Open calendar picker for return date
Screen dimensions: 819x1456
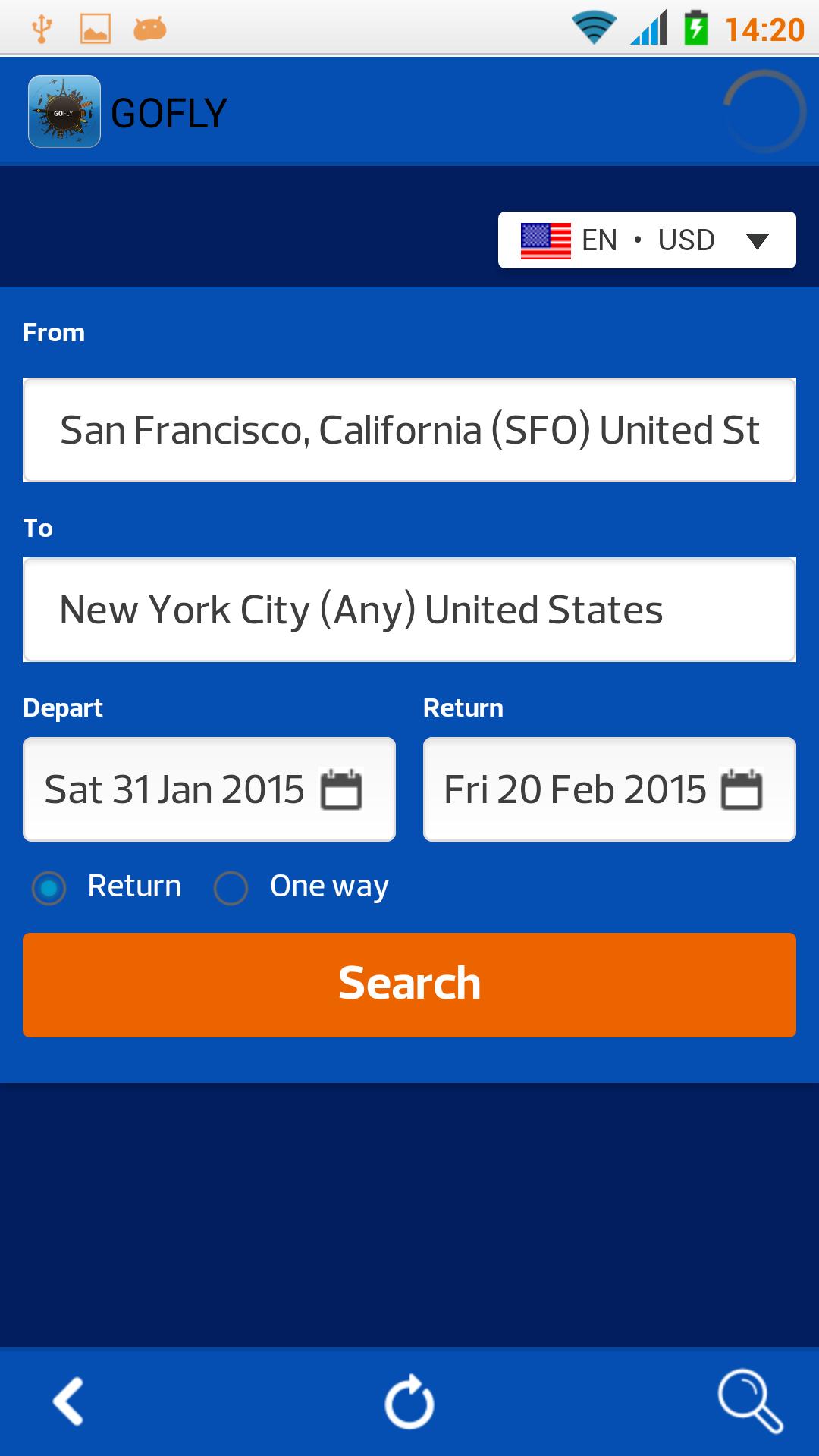tap(742, 789)
